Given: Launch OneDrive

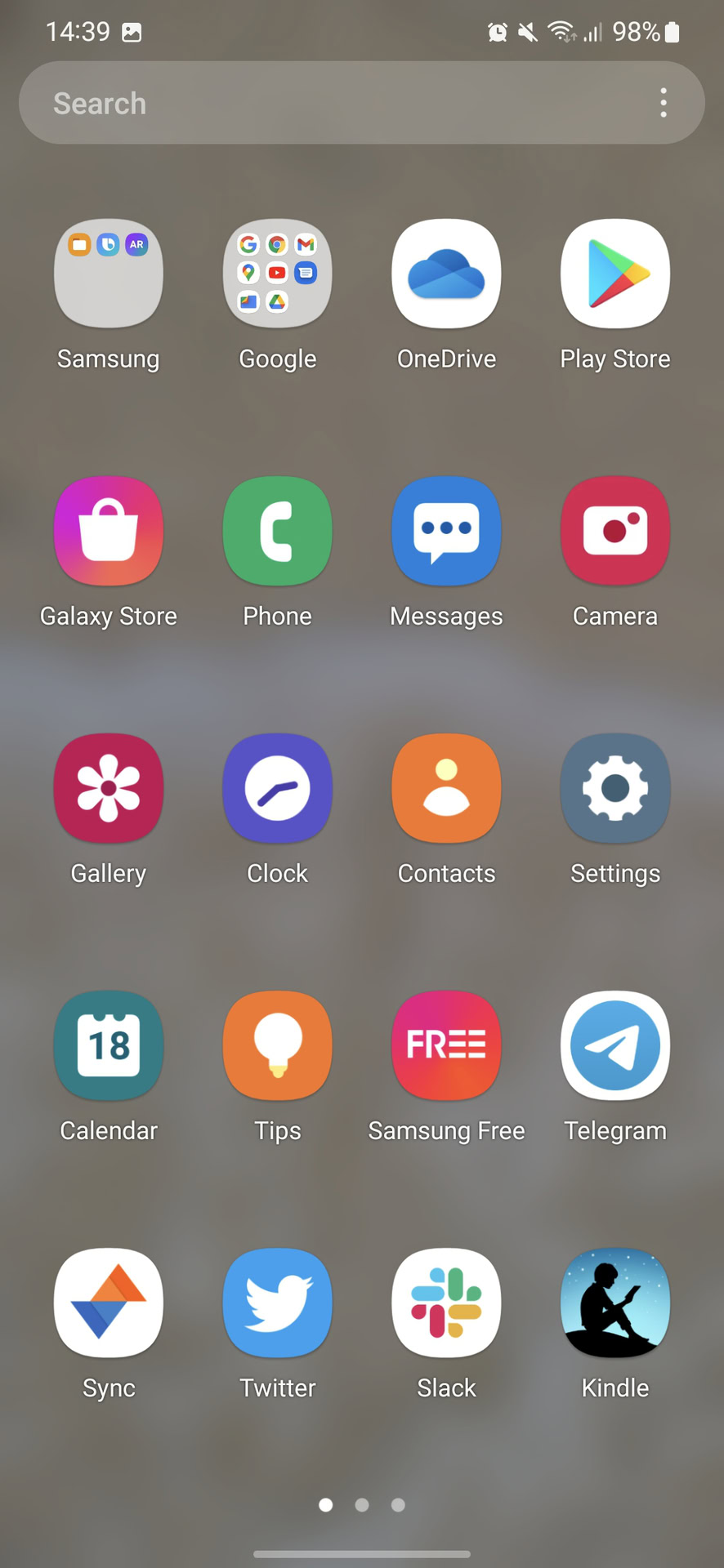Looking at the screenshot, I should (x=446, y=274).
